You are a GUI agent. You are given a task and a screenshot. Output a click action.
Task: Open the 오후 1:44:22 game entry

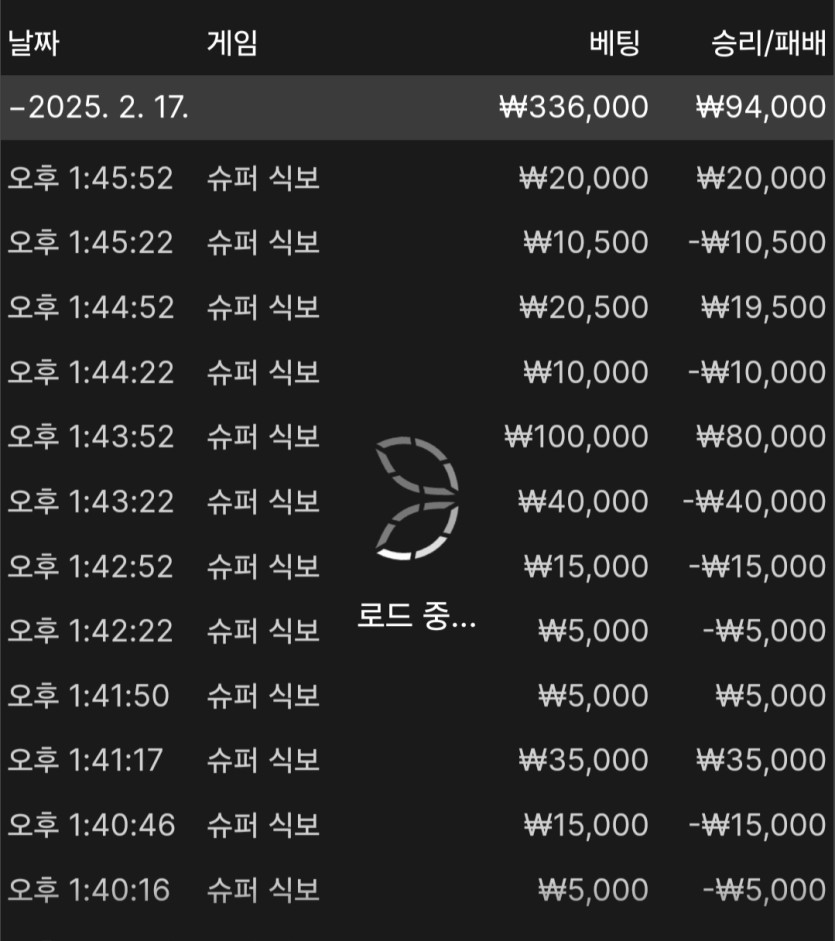tap(263, 373)
